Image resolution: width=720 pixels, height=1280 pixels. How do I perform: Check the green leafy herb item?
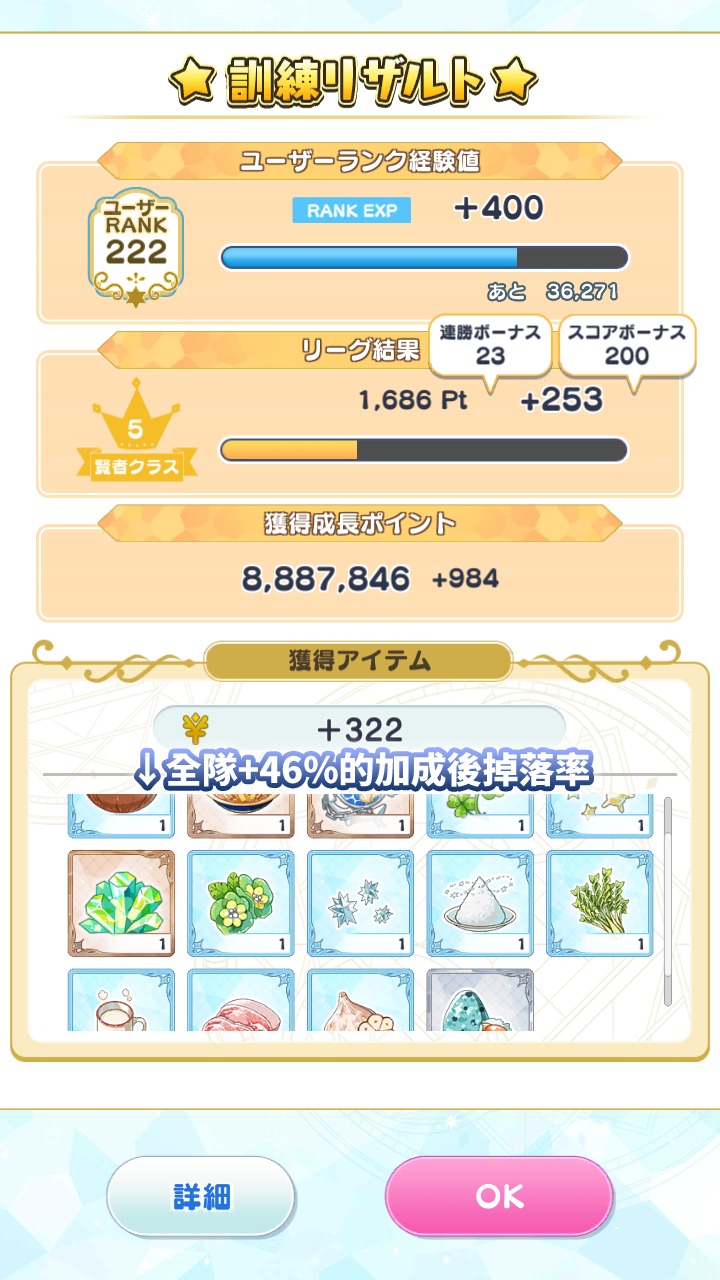coord(600,903)
